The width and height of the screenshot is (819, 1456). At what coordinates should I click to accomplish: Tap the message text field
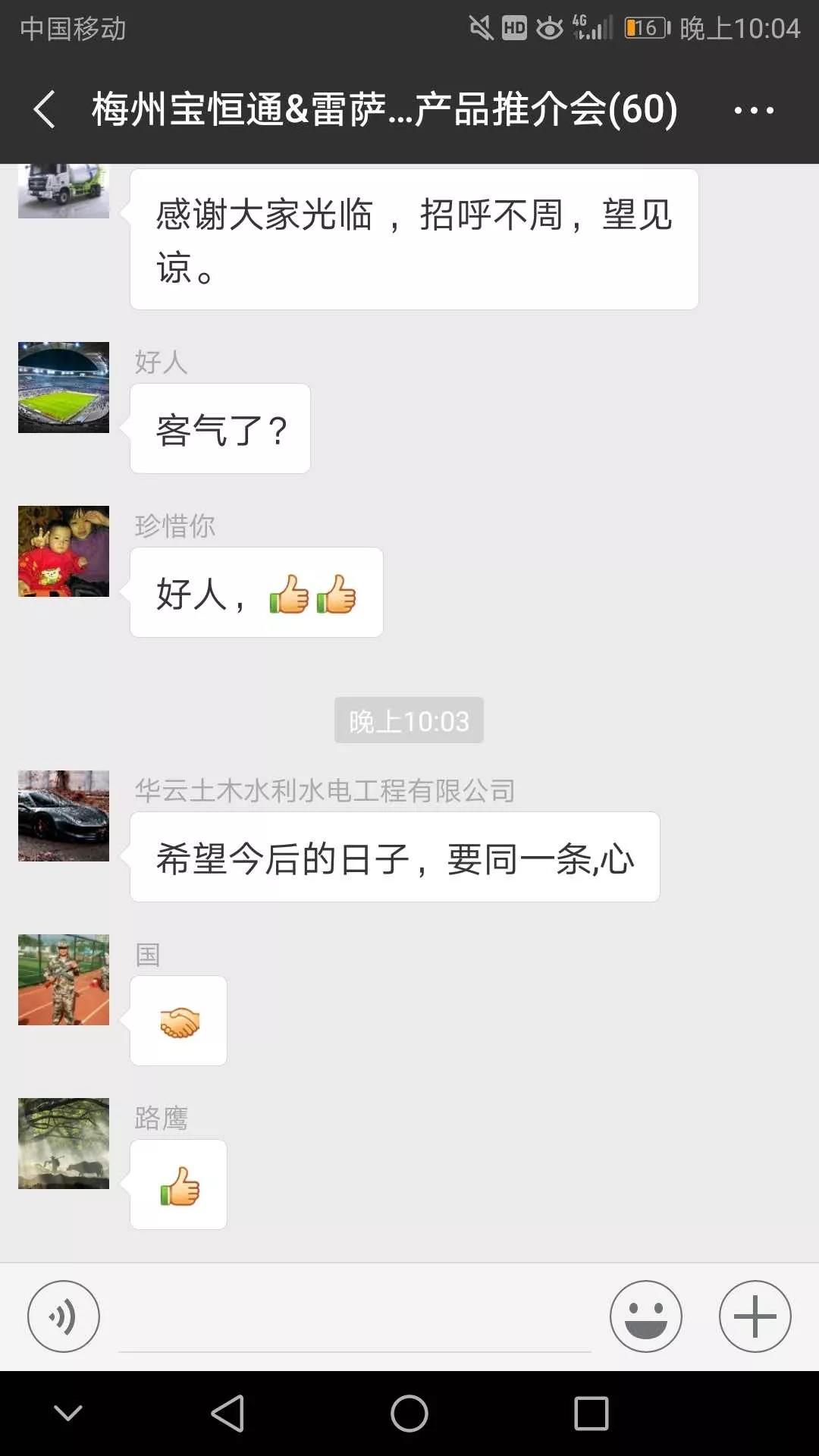click(355, 1319)
